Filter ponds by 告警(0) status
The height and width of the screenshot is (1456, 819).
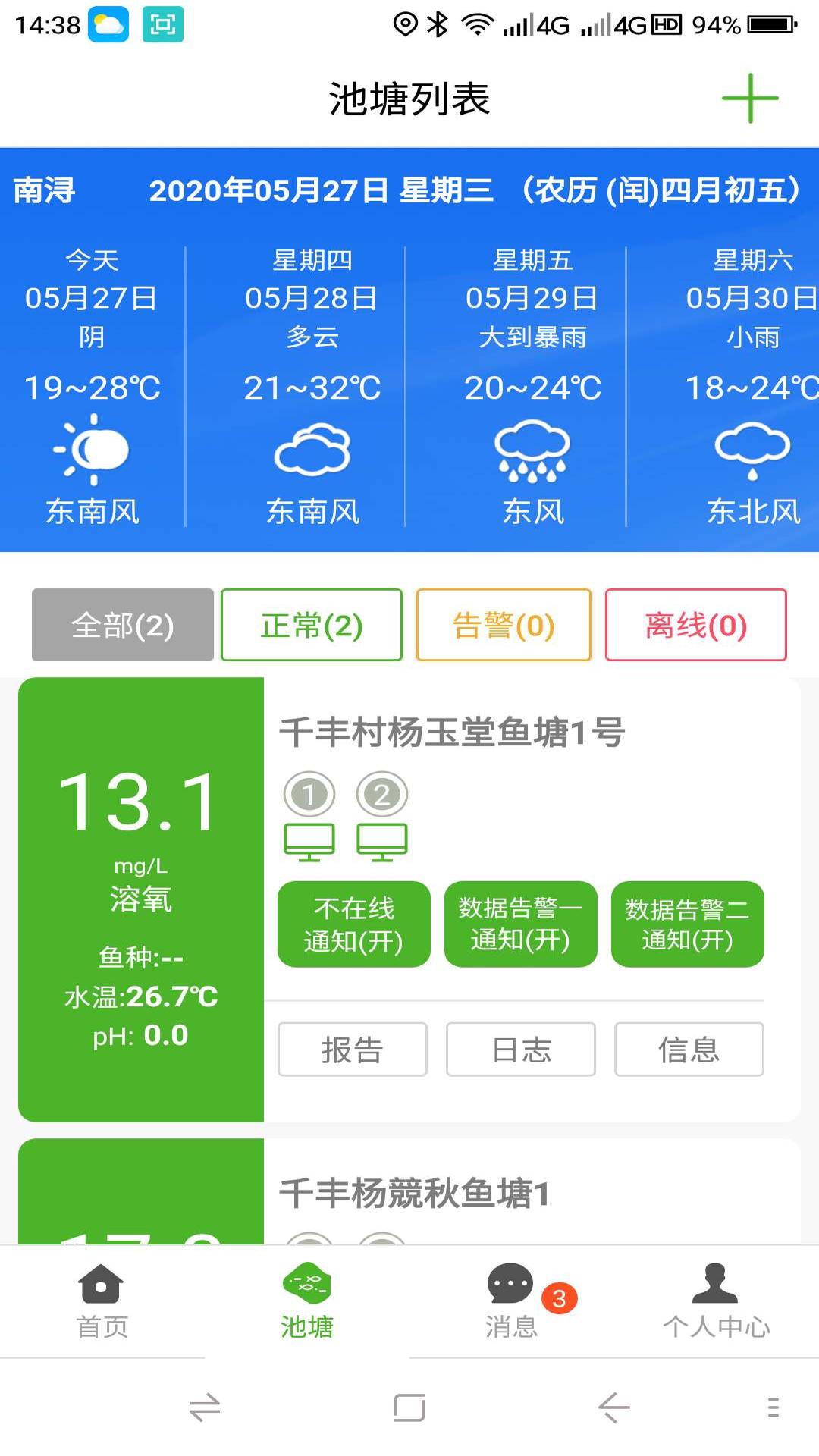[504, 625]
